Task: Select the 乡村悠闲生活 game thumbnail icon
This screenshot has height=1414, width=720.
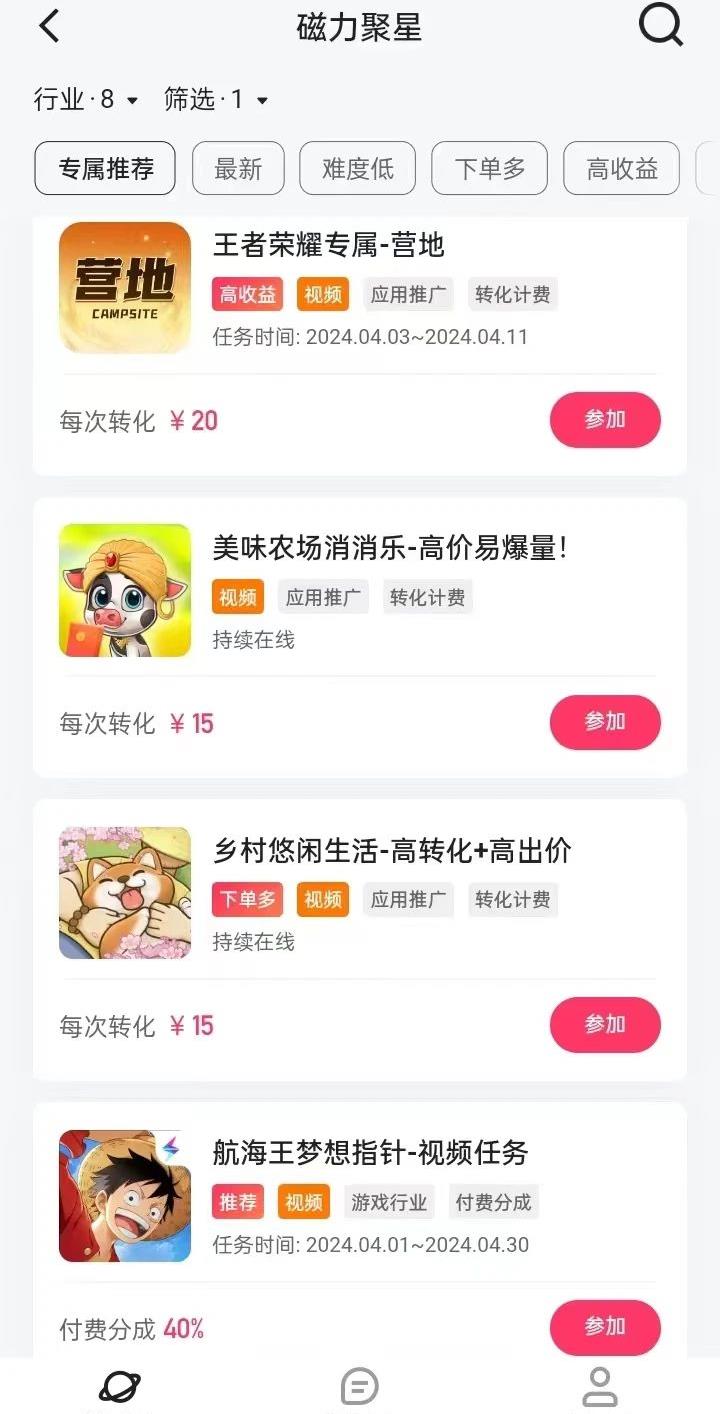Action: [x=124, y=892]
